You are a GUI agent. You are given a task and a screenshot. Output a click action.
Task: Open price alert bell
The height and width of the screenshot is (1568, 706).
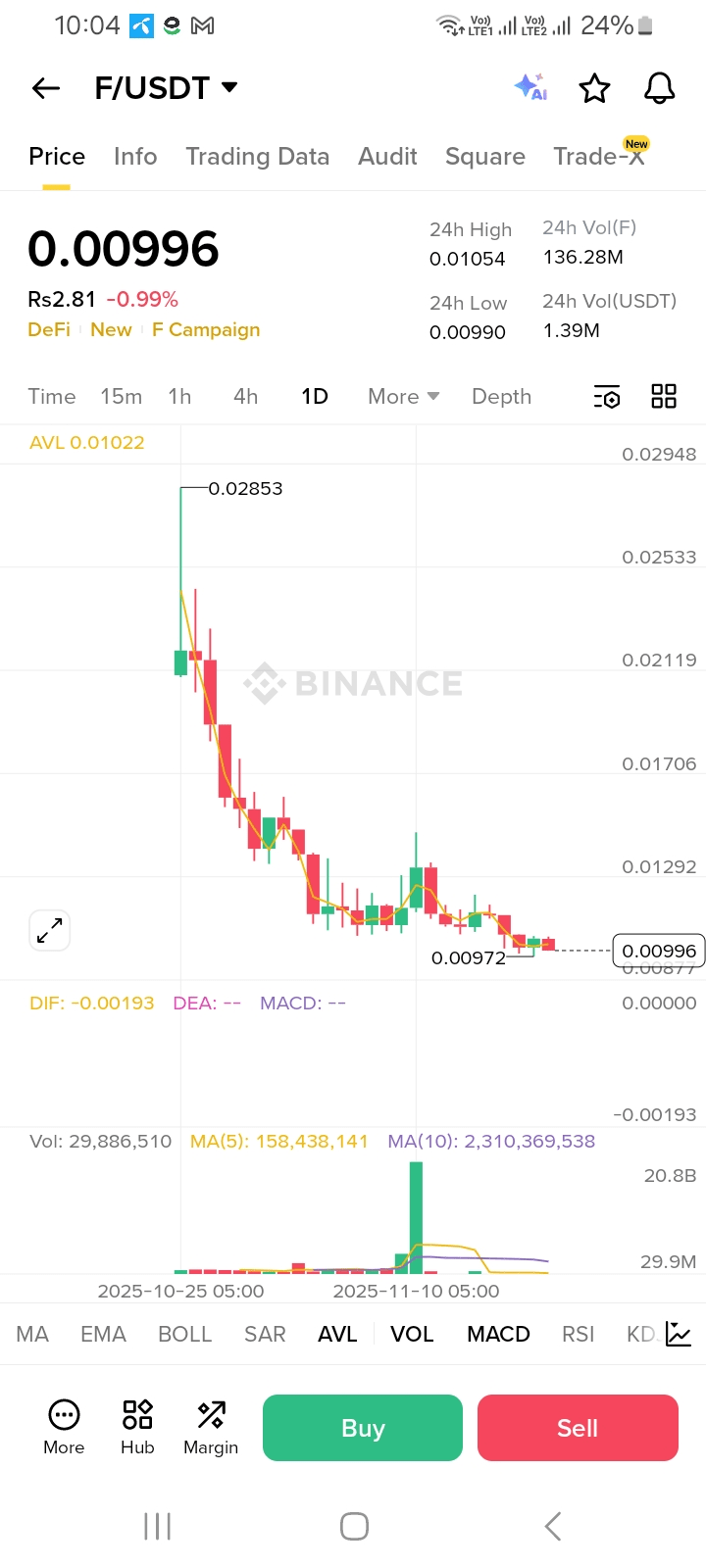[659, 88]
